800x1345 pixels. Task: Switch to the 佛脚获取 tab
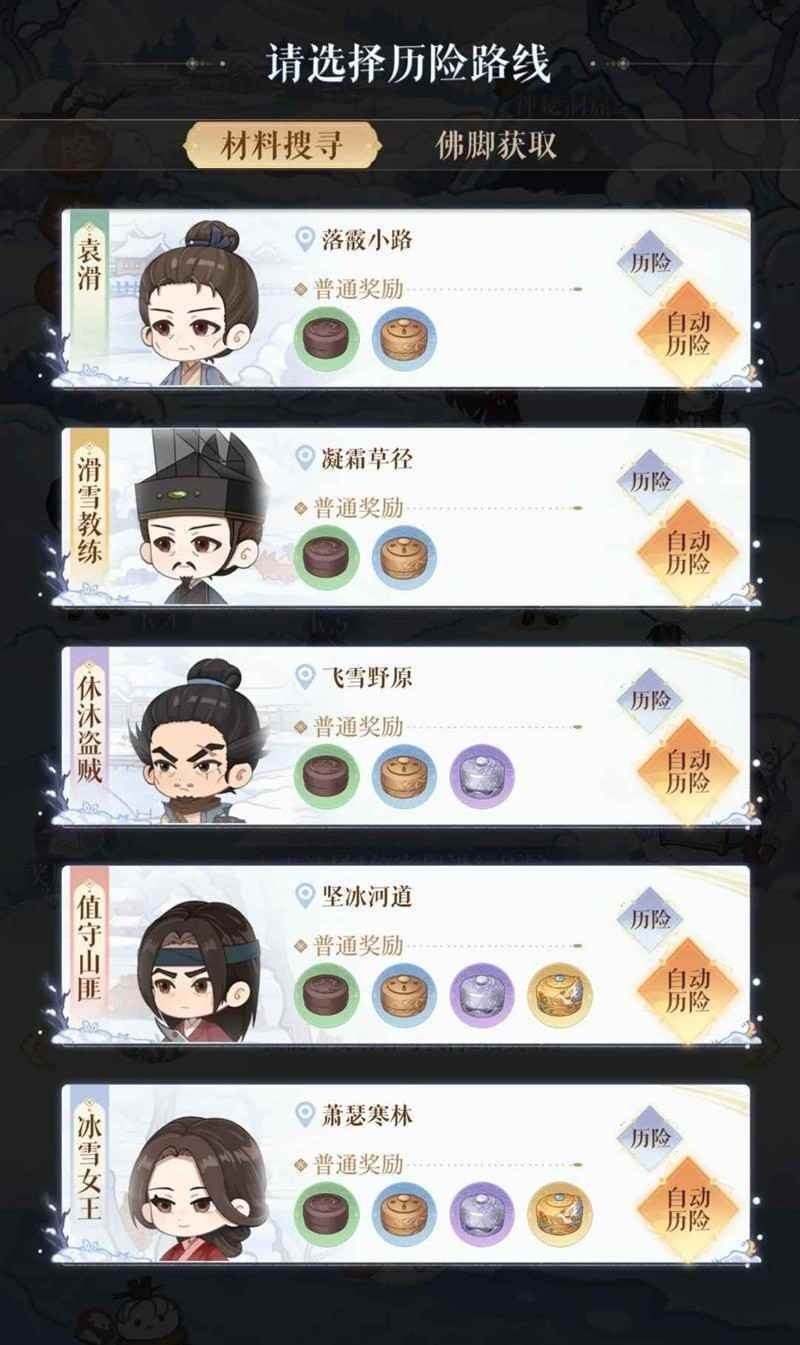(497, 146)
